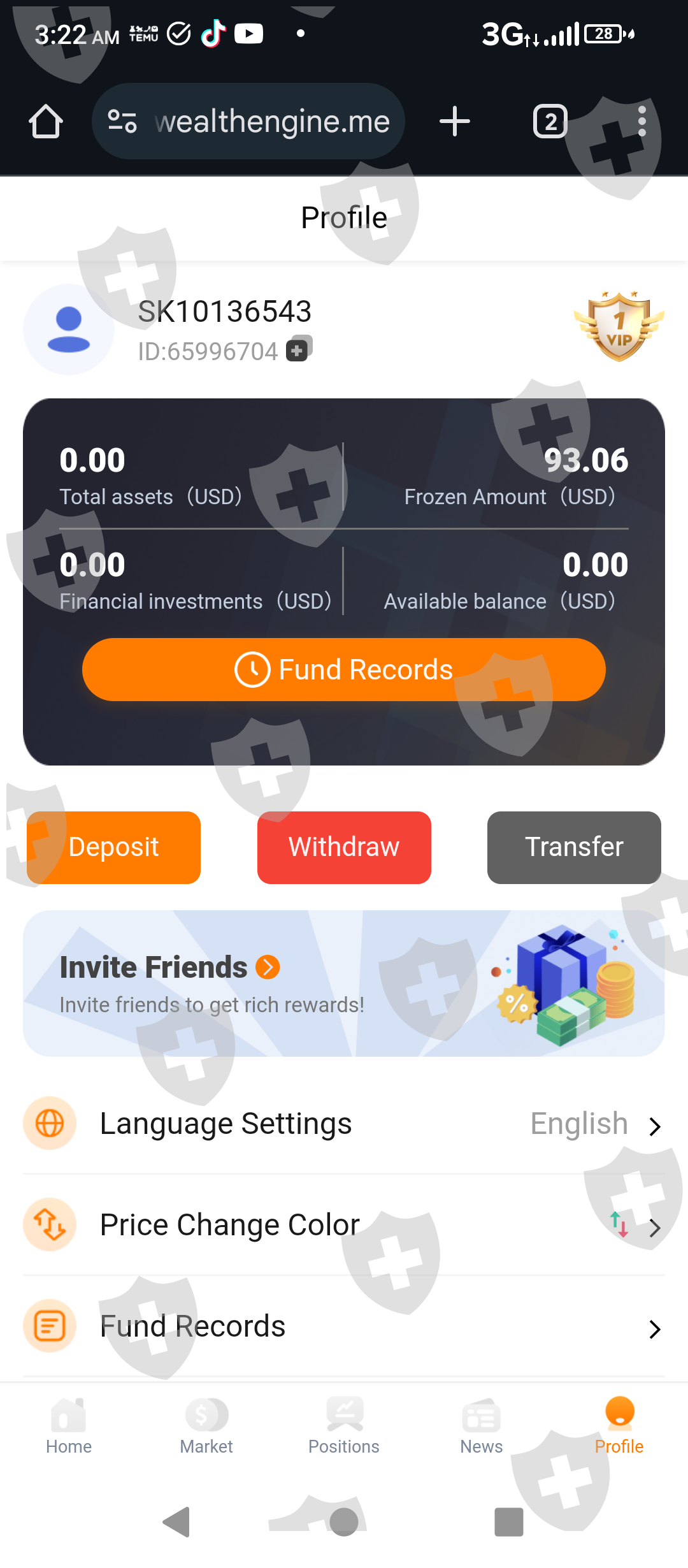
Task: Tap the system back button
Action: pyautogui.click(x=177, y=1522)
